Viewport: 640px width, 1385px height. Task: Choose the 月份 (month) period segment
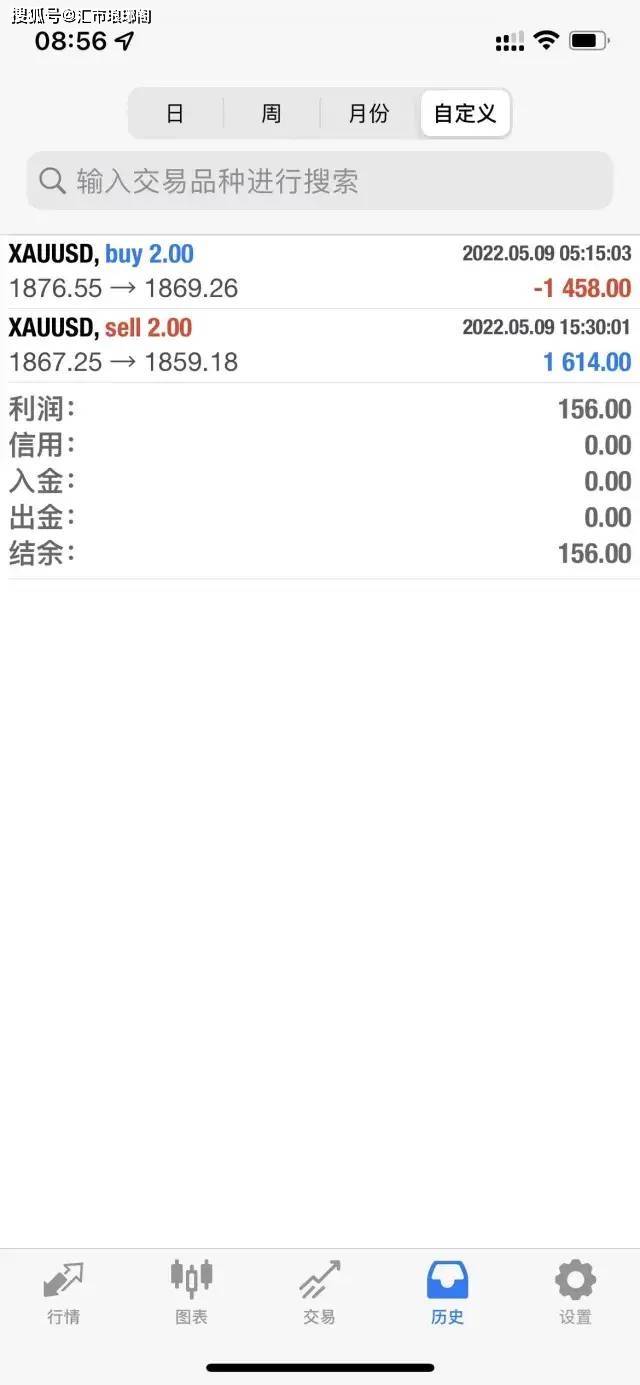pos(368,114)
